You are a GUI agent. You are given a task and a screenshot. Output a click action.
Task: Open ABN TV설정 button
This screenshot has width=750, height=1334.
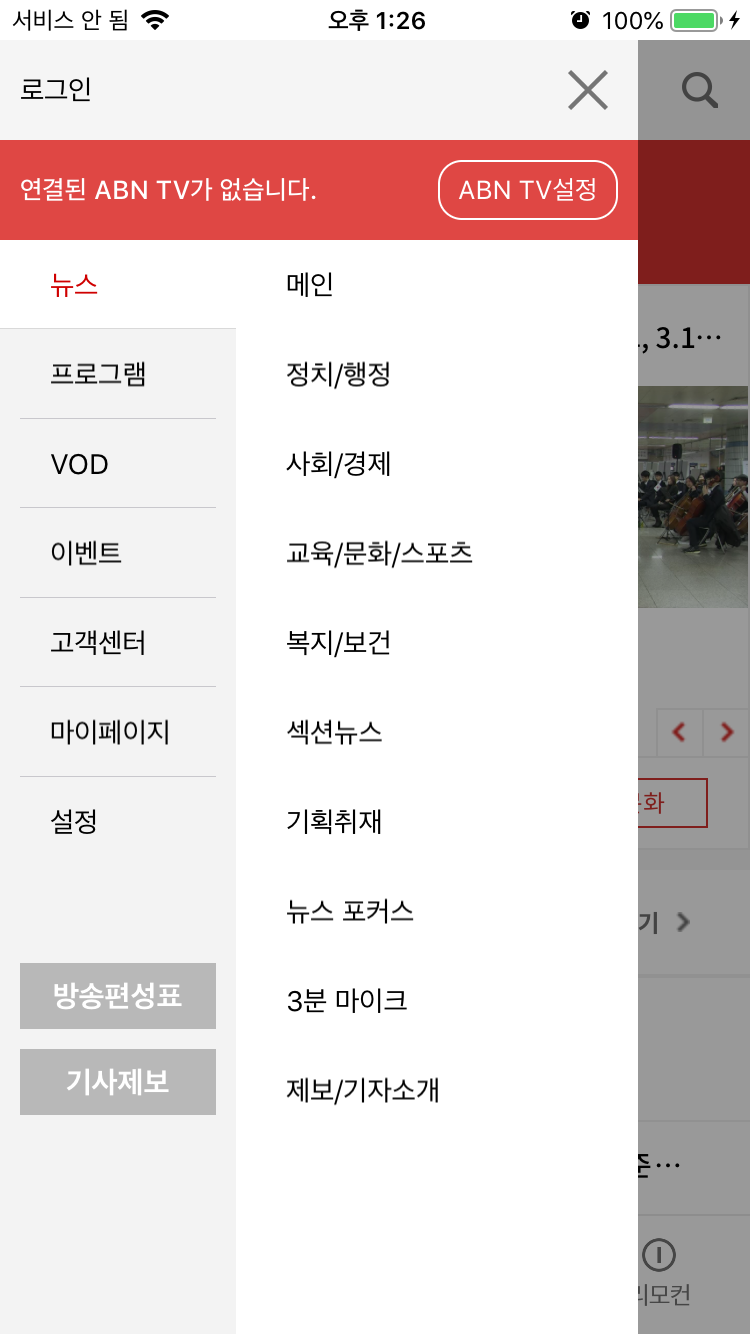click(527, 190)
